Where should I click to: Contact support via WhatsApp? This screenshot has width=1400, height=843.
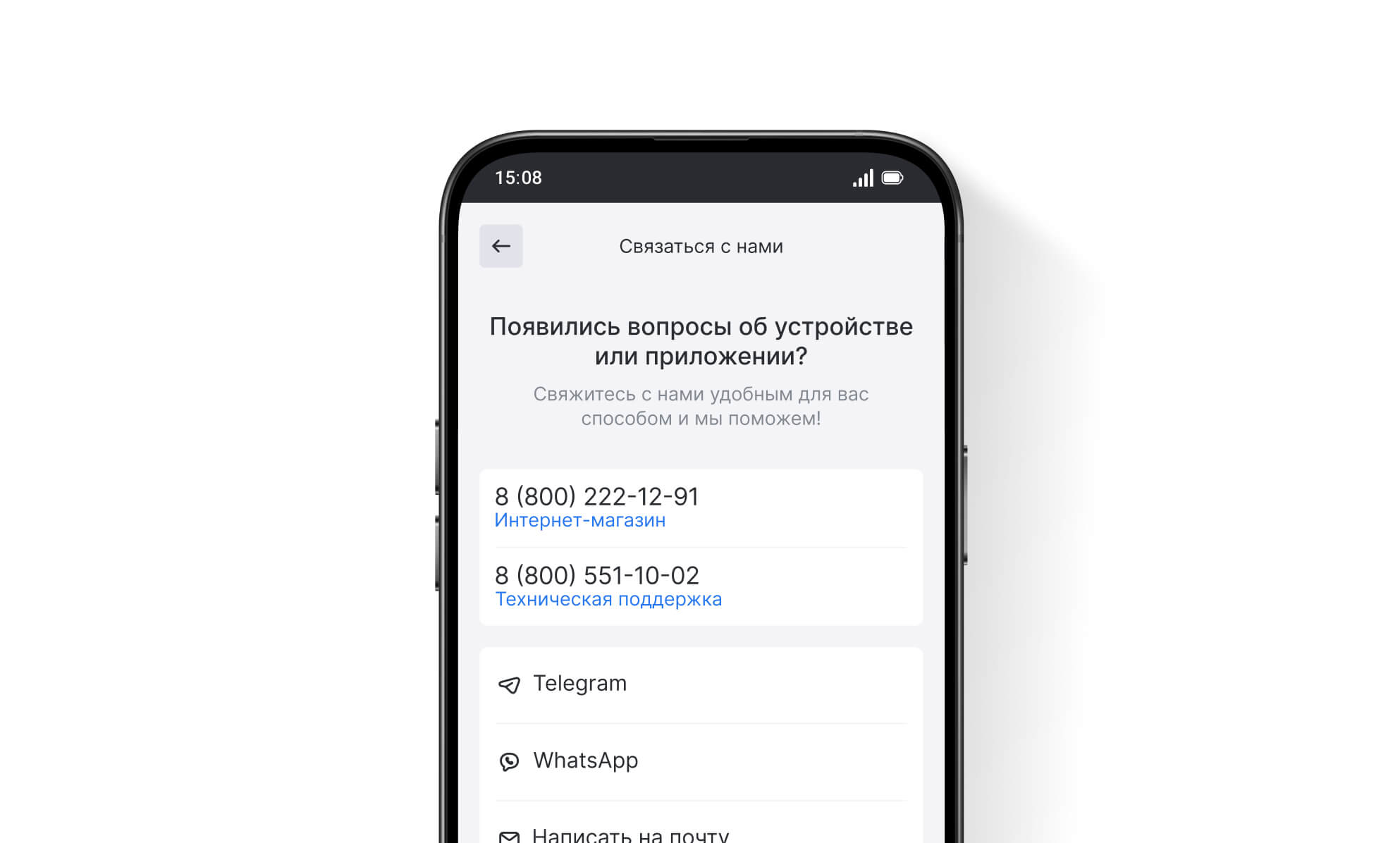[585, 761]
